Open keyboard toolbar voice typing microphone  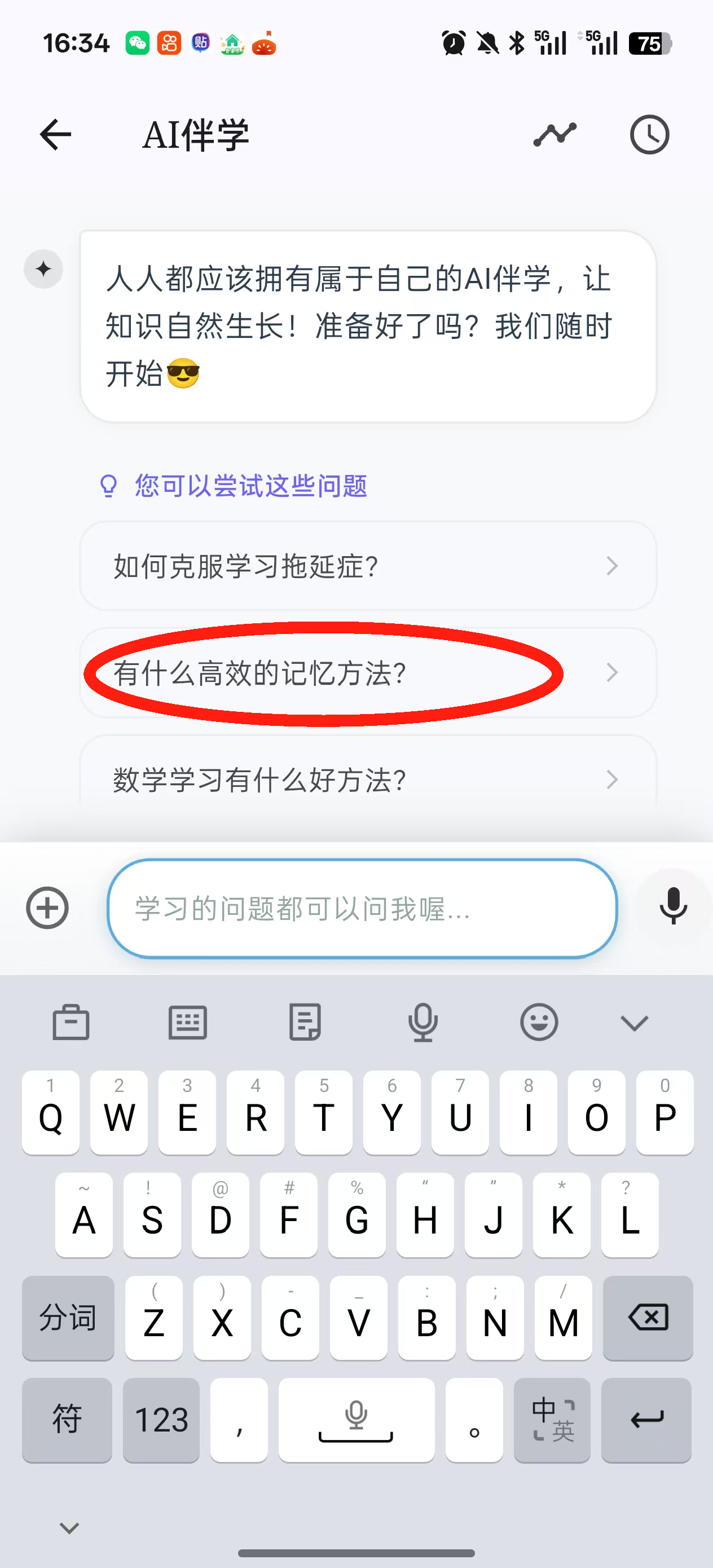point(422,1022)
